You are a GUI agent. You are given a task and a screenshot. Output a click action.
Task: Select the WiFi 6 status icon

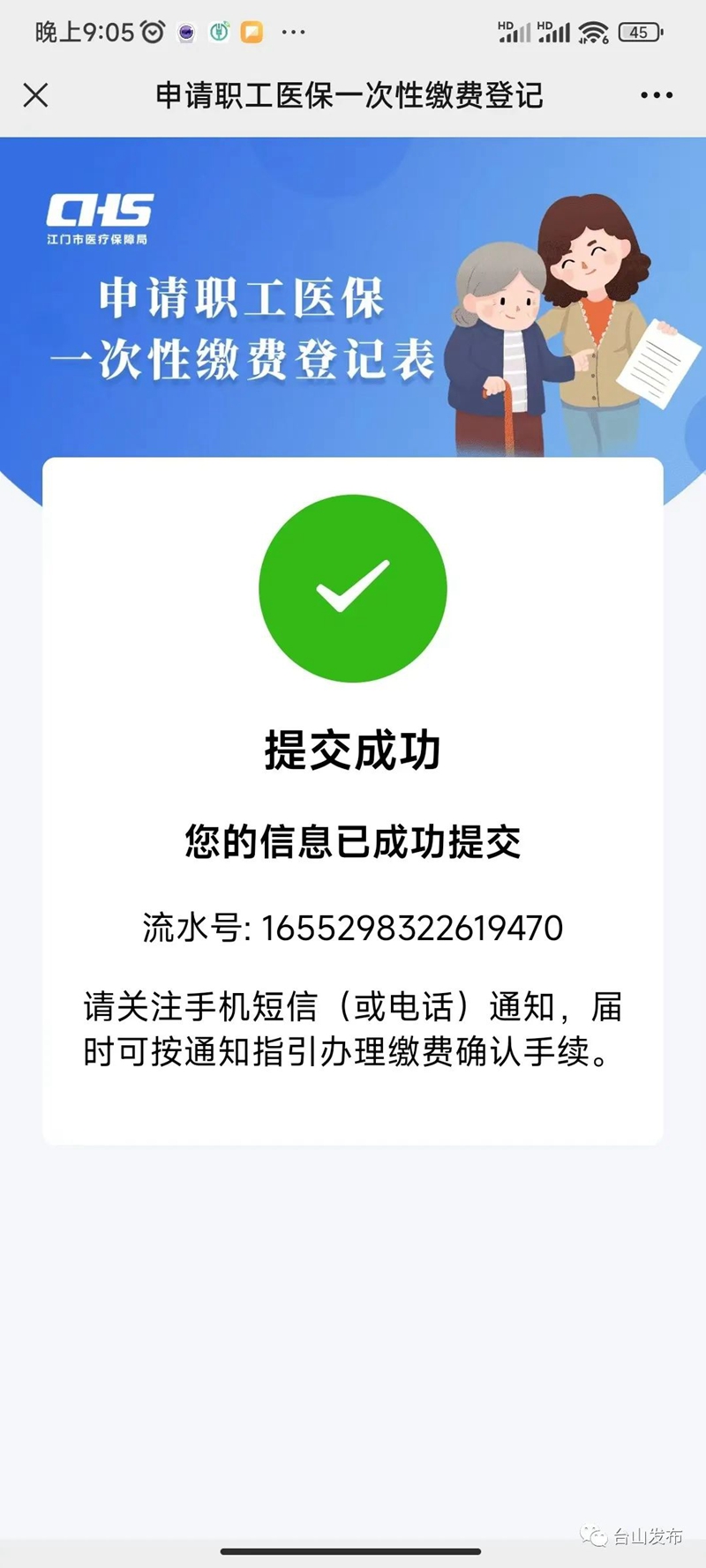pos(591,32)
